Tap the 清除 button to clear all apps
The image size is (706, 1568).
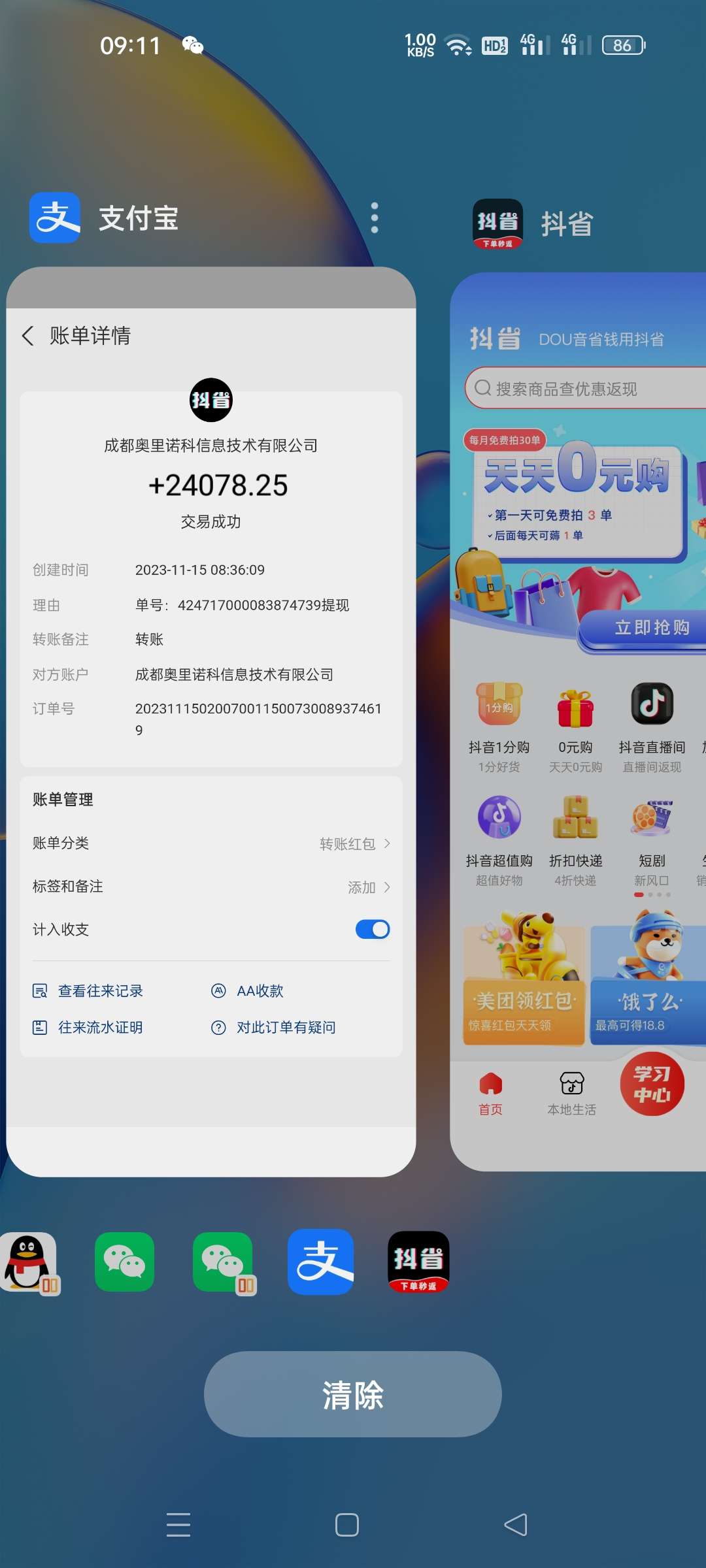click(x=352, y=1394)
